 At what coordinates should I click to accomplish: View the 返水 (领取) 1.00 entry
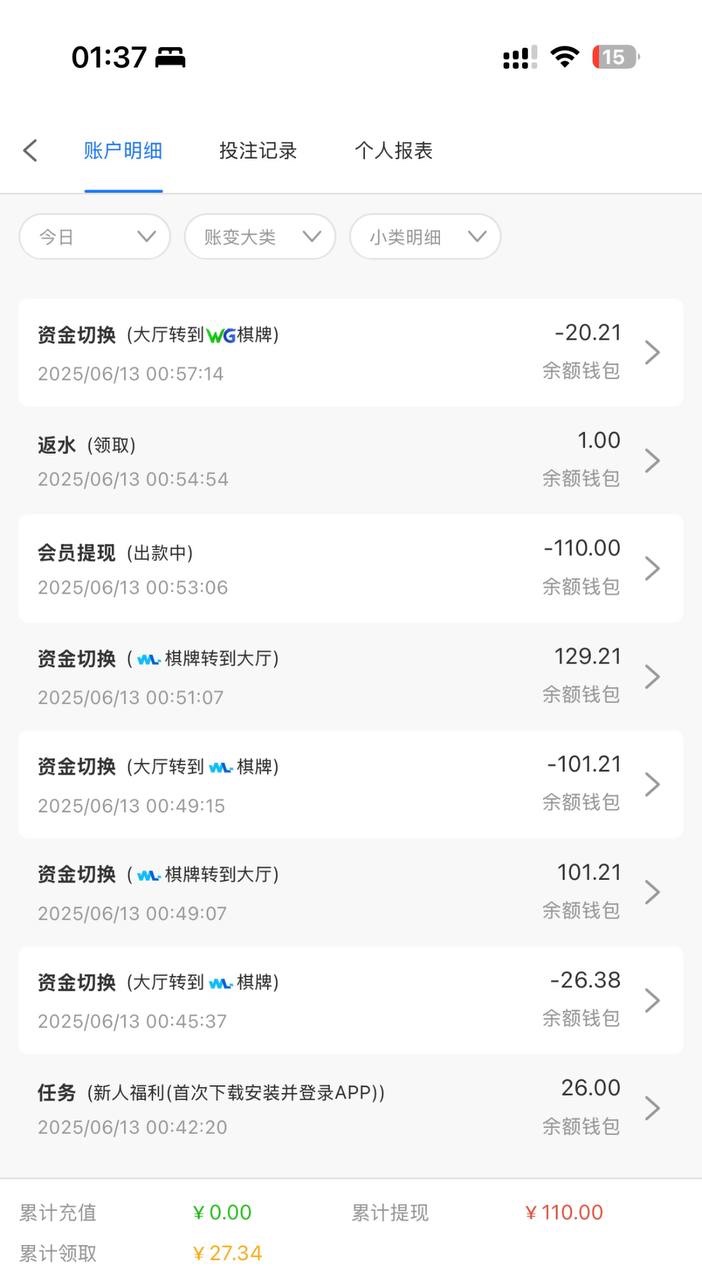[350, 460]
